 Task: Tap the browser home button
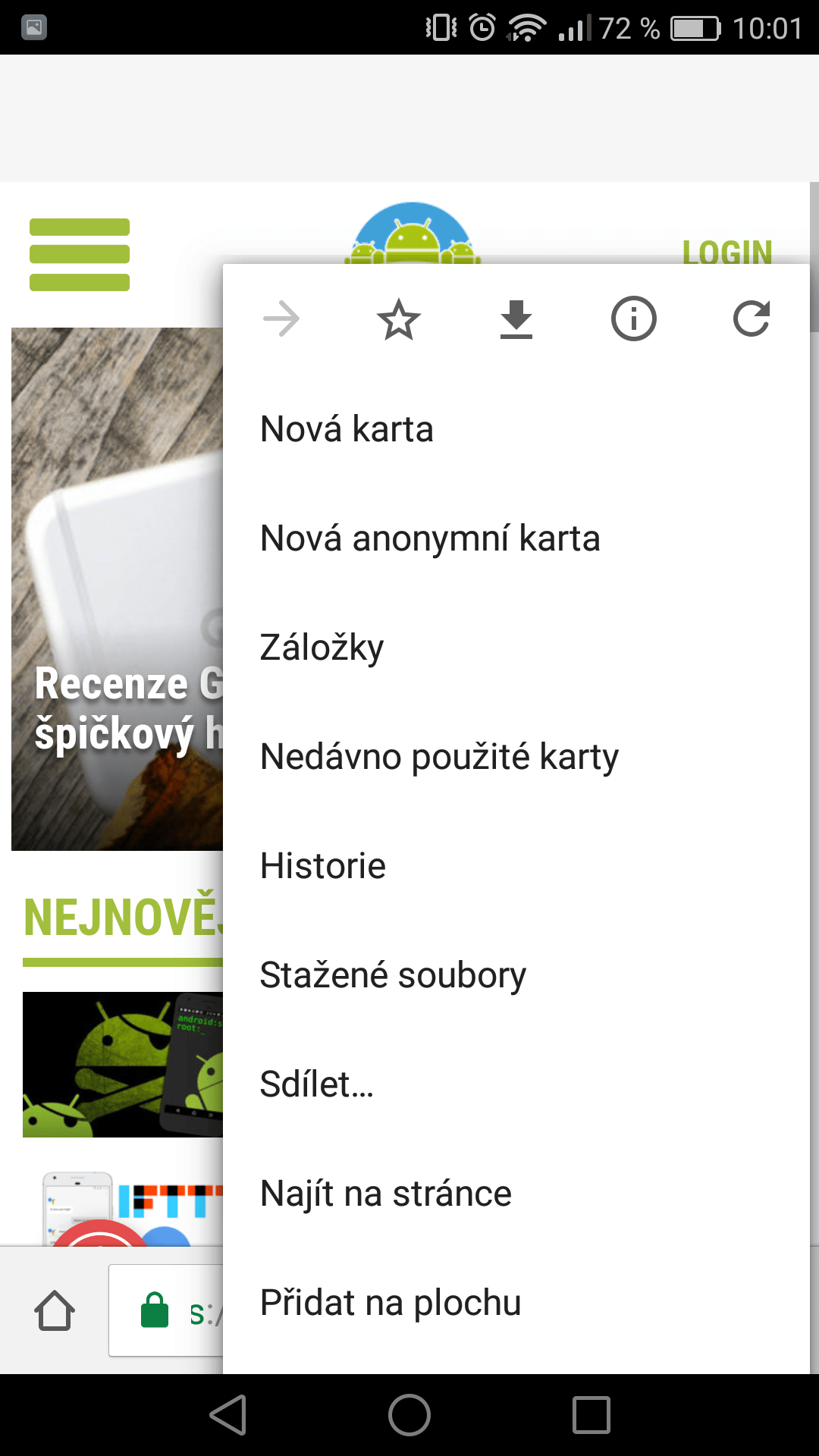[55, 1310]
